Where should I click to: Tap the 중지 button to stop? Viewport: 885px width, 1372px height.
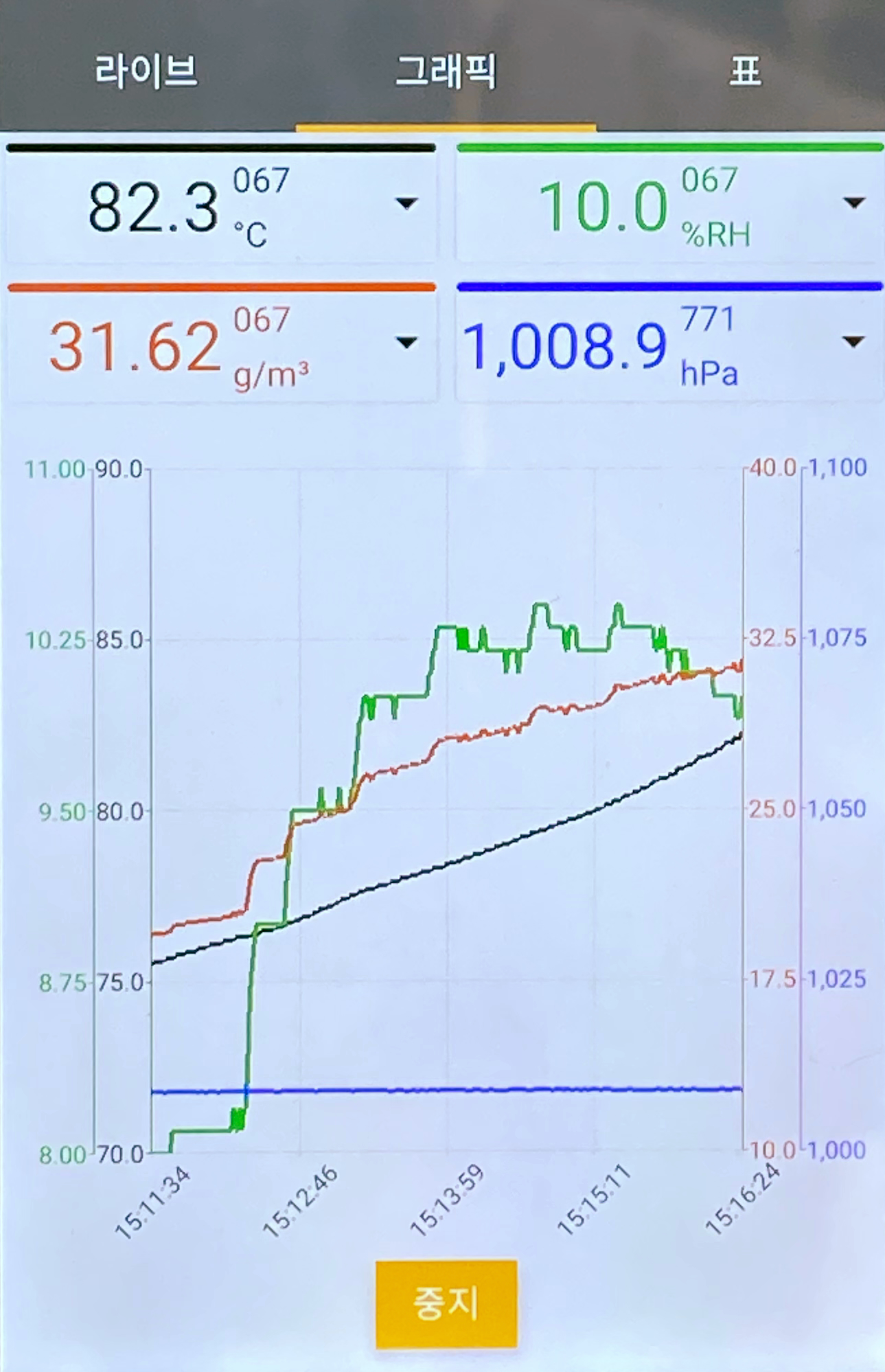(446, 1303)
